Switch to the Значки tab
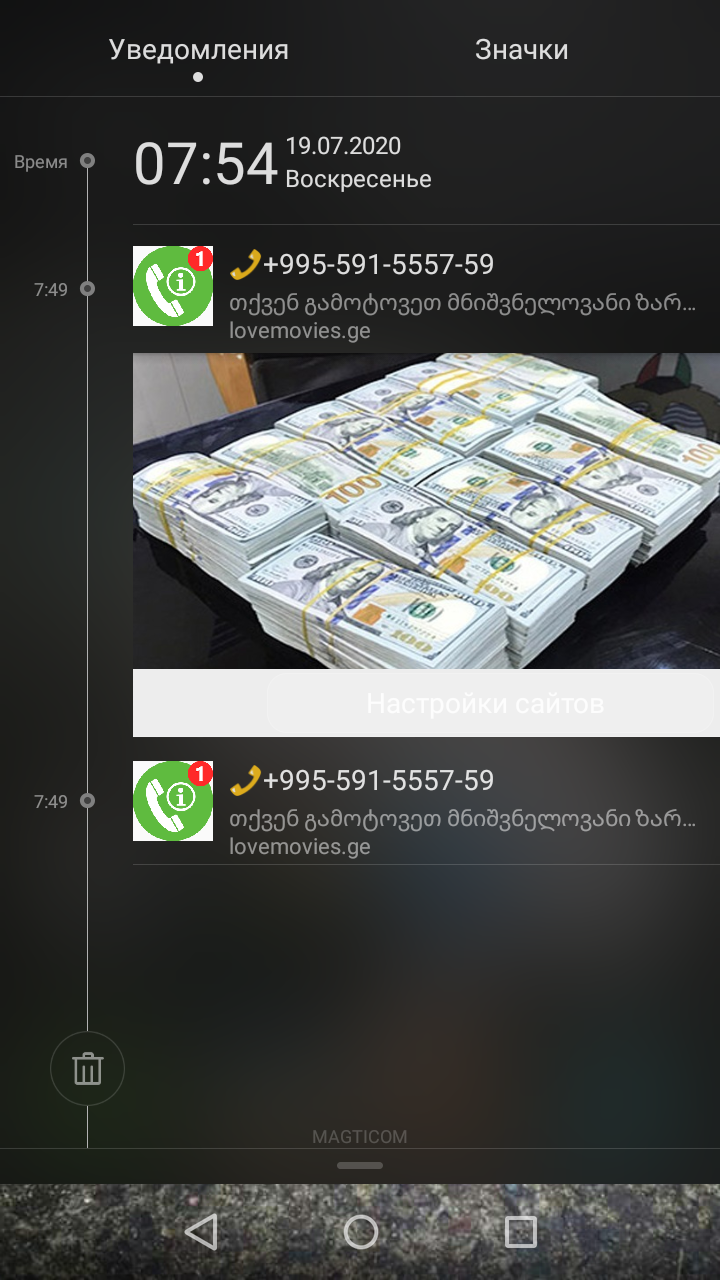Image resolution: width=720 pixels, height=1280 pixels. (x=521, y=49)
